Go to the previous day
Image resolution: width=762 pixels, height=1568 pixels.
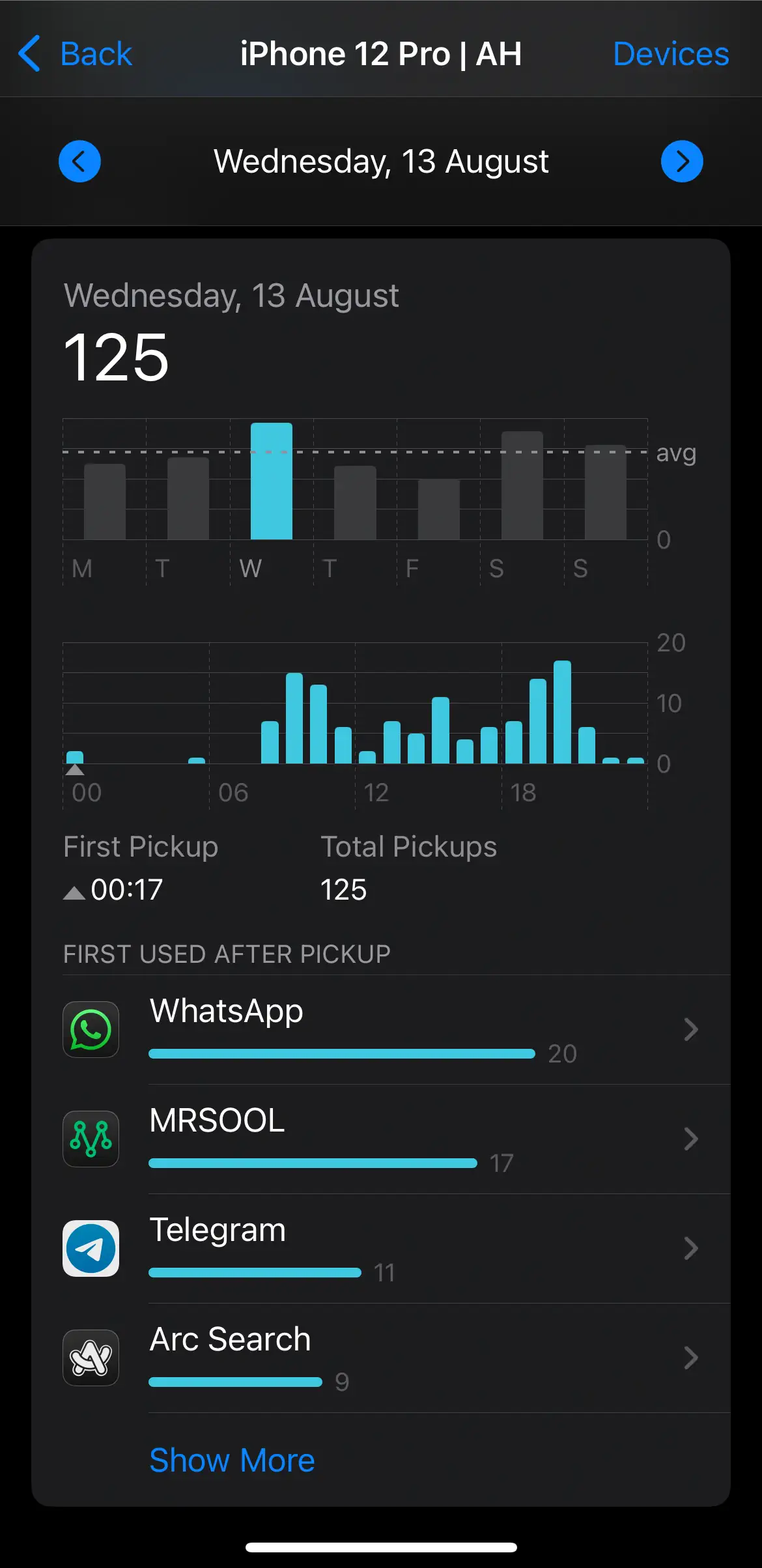(79, 162)
